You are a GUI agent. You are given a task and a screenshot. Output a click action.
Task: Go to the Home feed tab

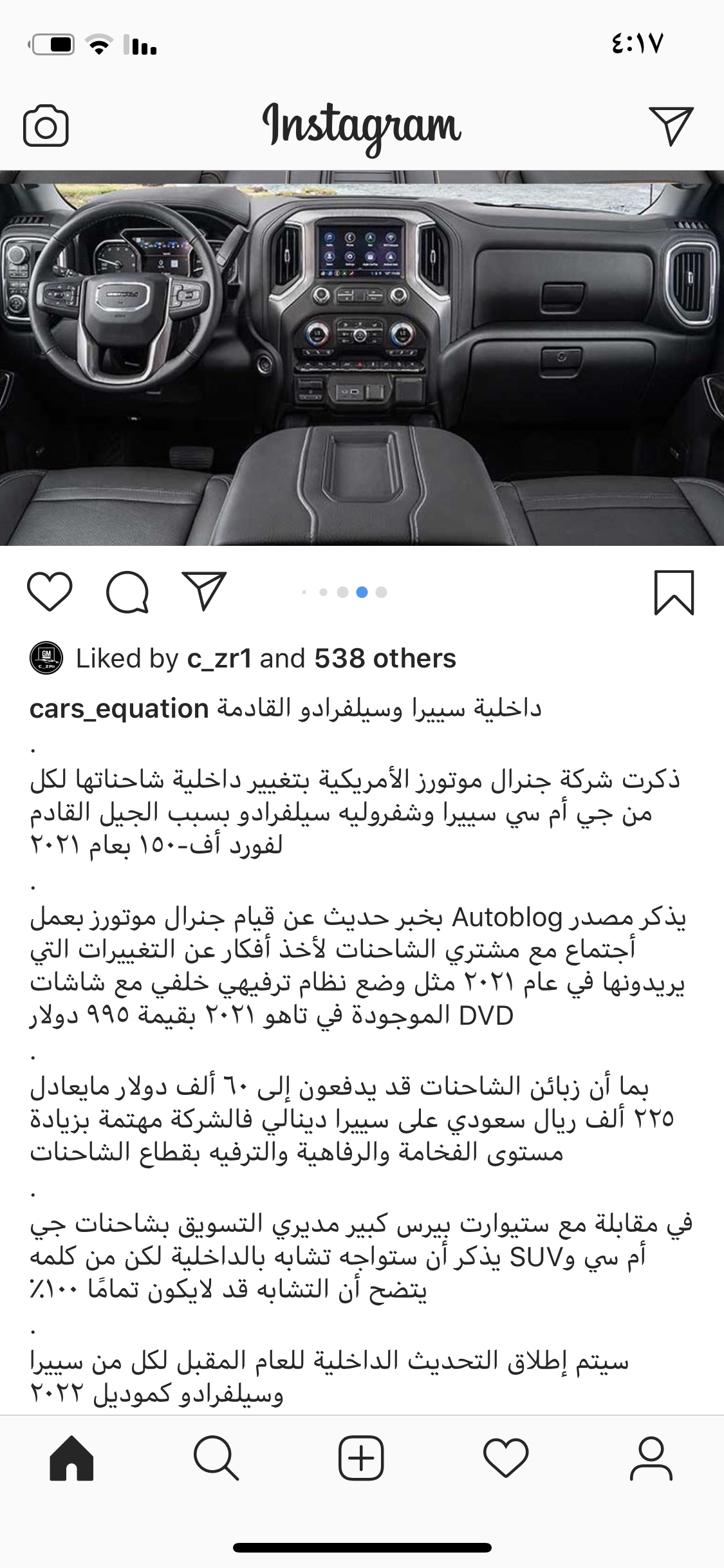[71, 1458]
